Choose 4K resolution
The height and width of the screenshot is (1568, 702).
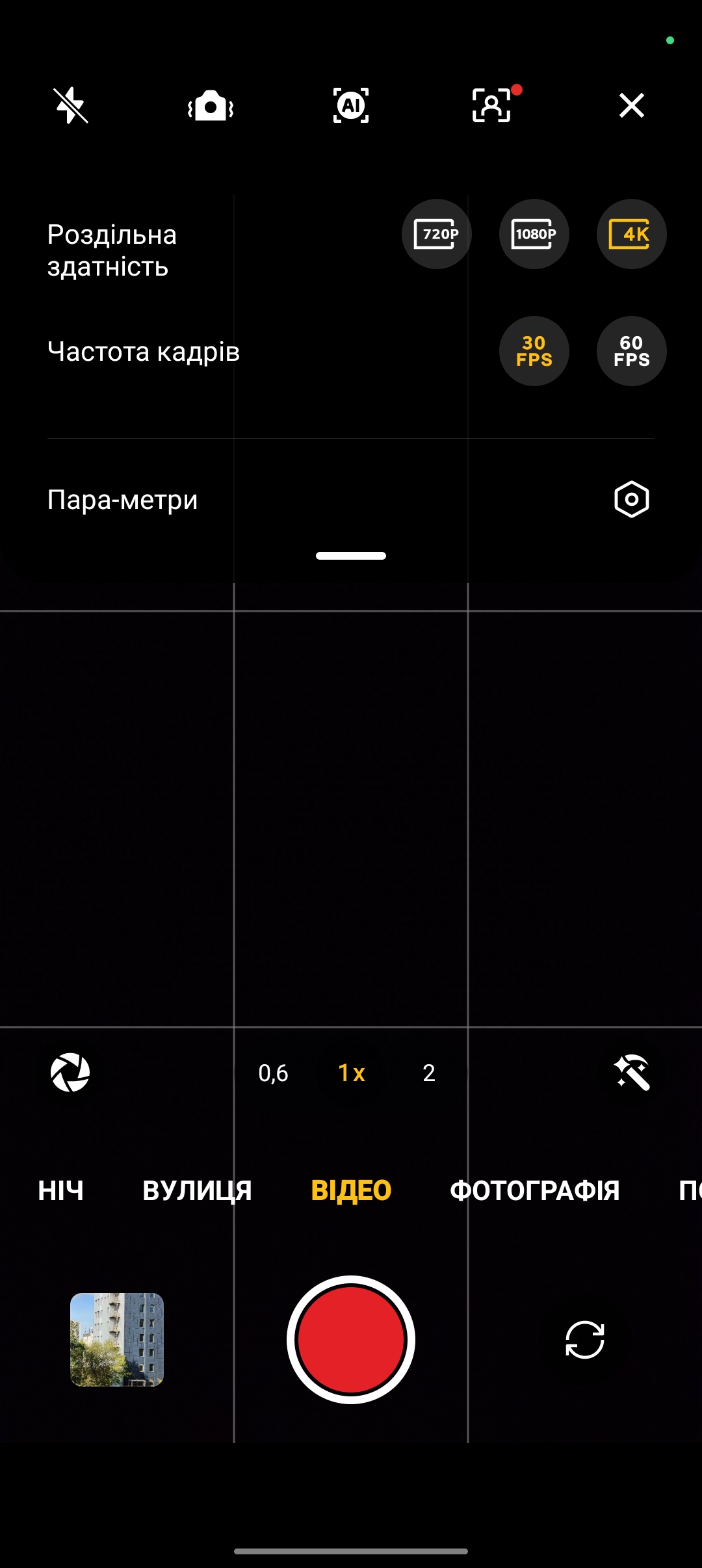tap(632, 234)
